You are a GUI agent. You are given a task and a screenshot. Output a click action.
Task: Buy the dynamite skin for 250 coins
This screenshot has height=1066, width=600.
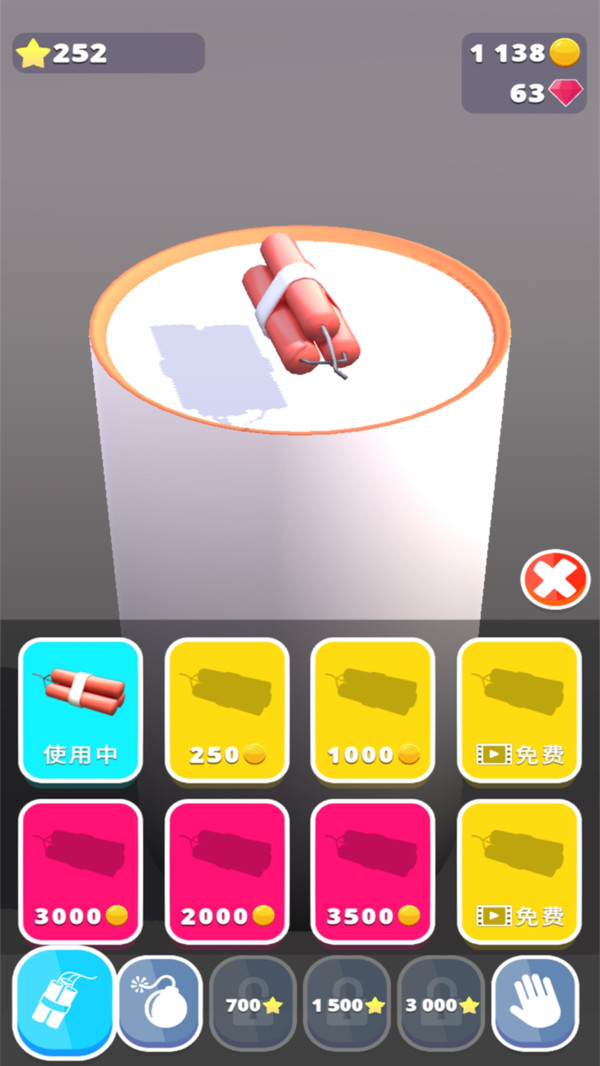227,710
